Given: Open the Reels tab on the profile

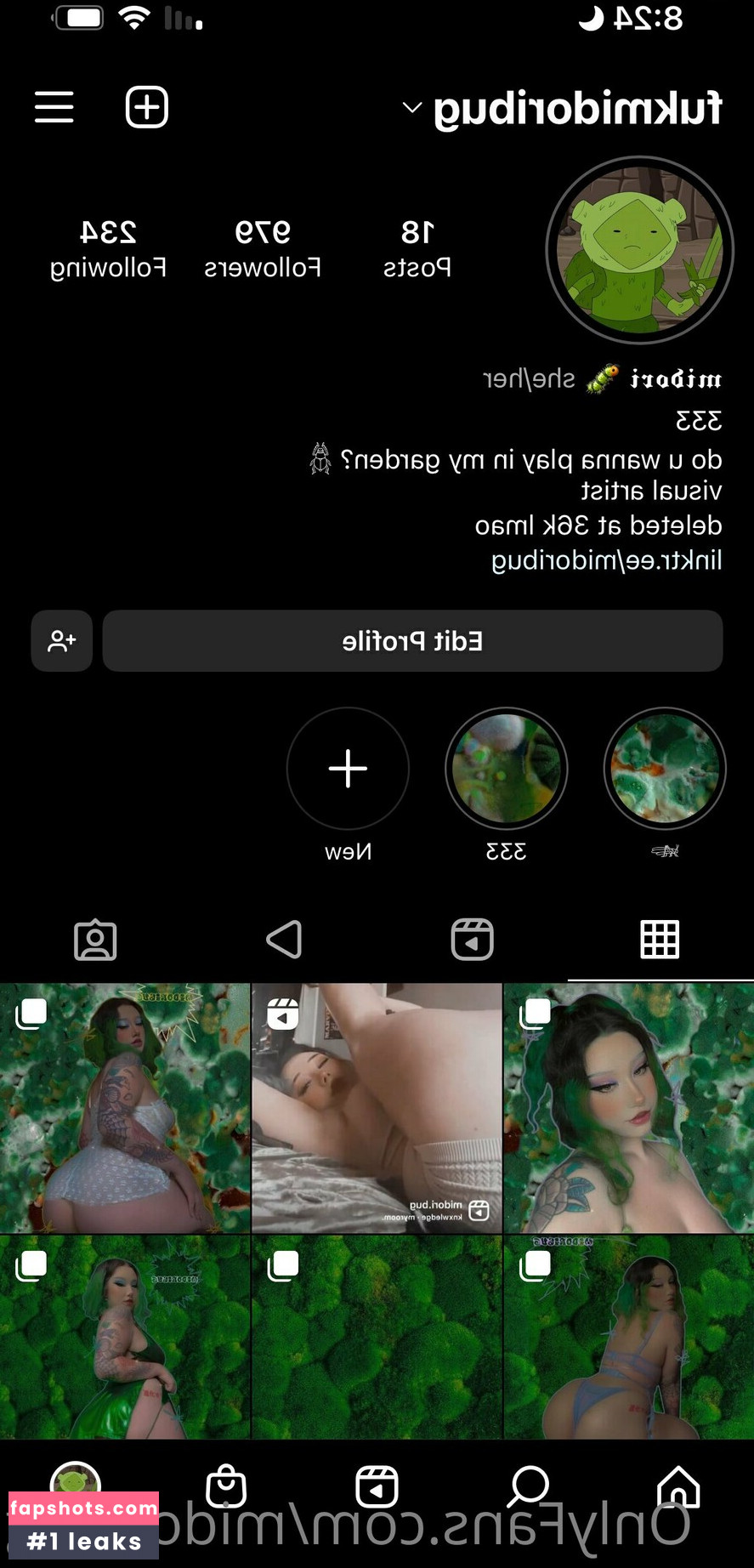Looking at the screenshot, I should 472,939.
